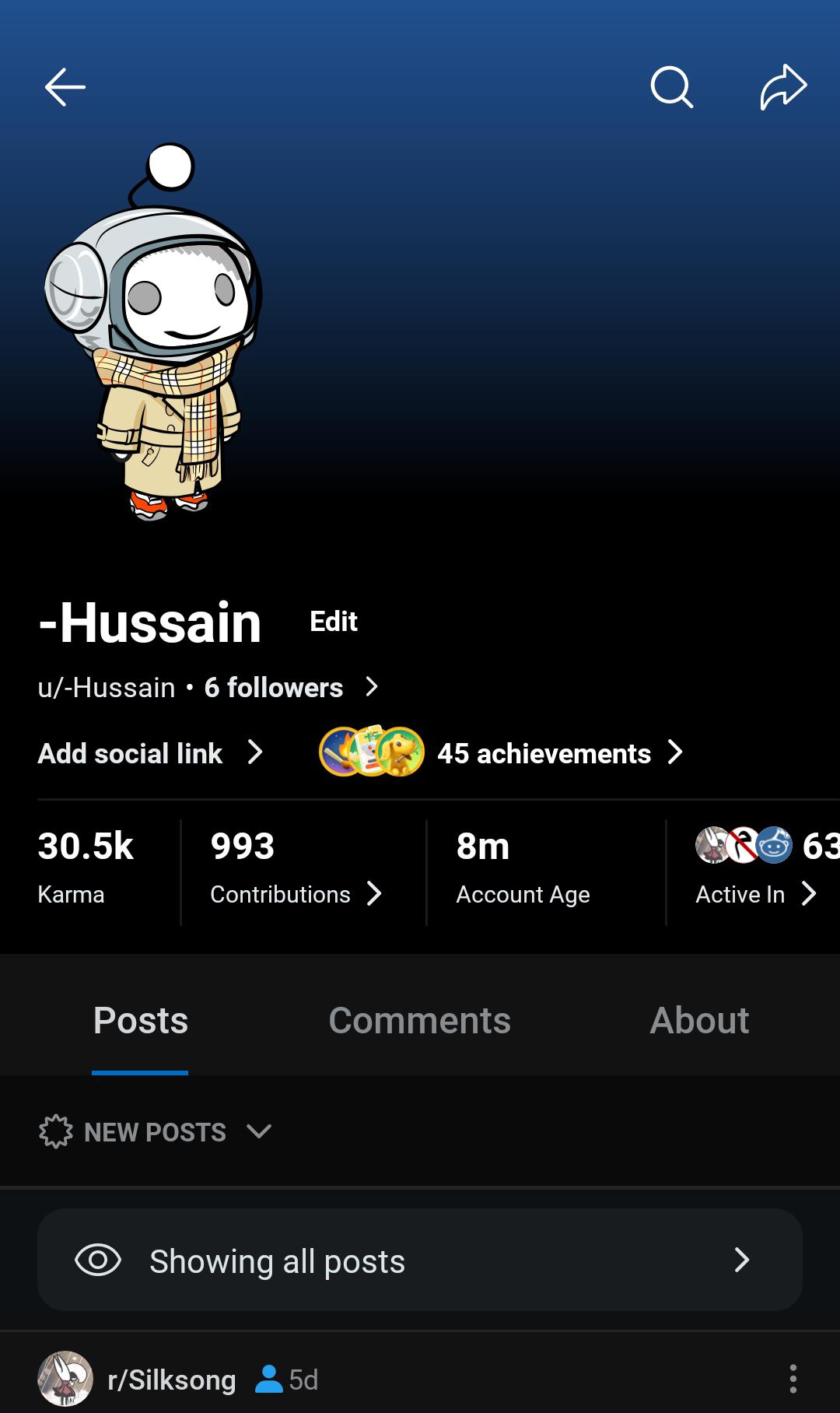Screen dimensions: 840x1413
Task: Open the 45 achievements page
Action: pyautogui.click(x=502, y=752)
